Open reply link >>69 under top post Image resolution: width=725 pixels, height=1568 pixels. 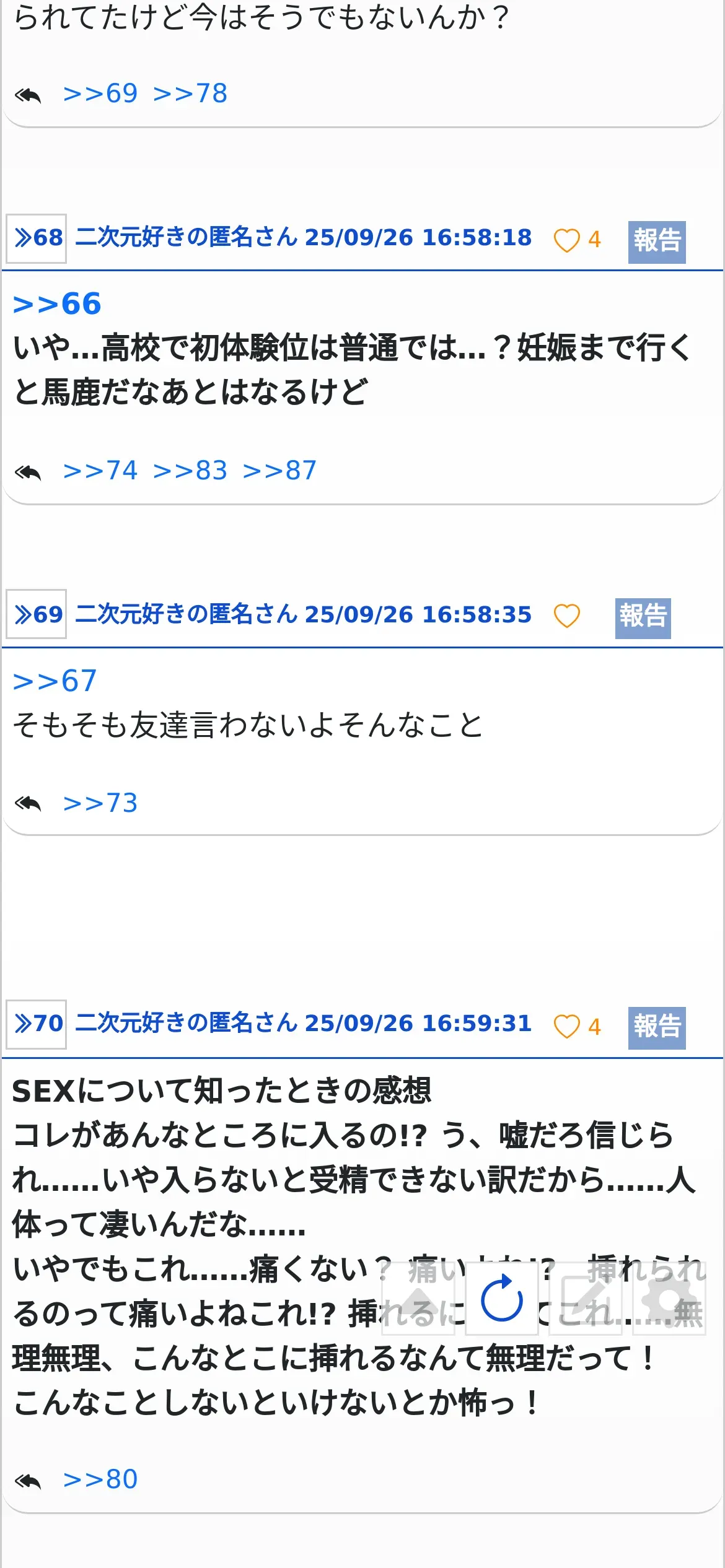point(100,94)
